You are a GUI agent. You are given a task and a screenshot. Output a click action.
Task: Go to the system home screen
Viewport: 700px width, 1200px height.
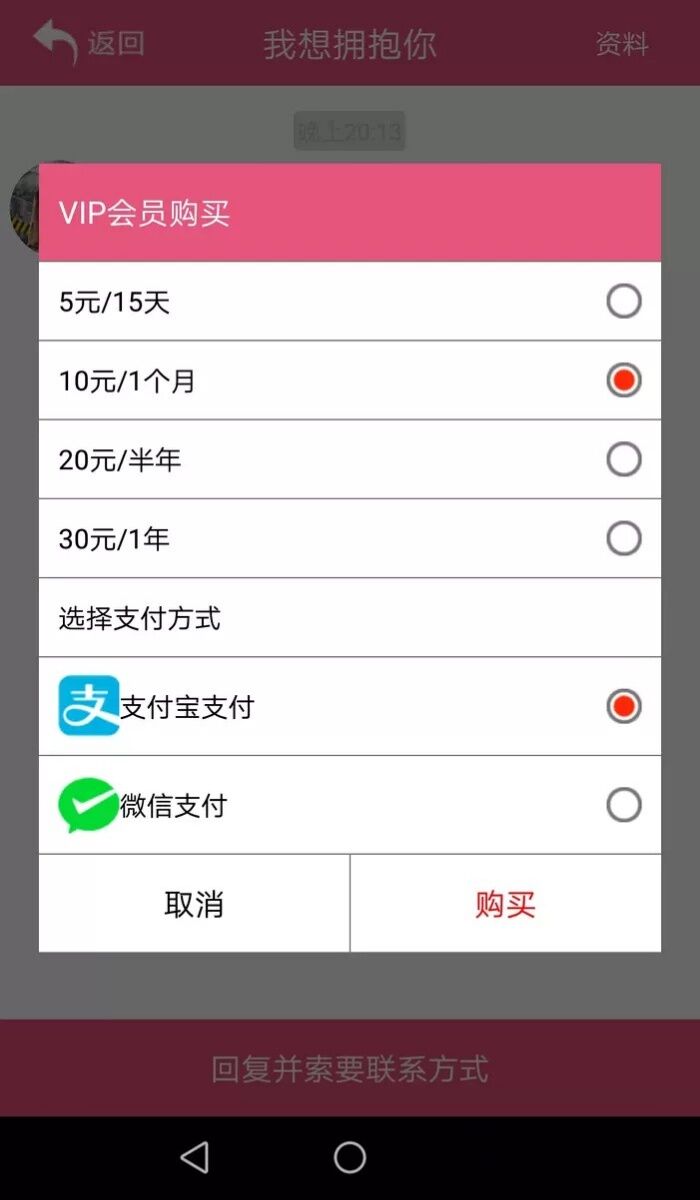(x=350, y=1157)
